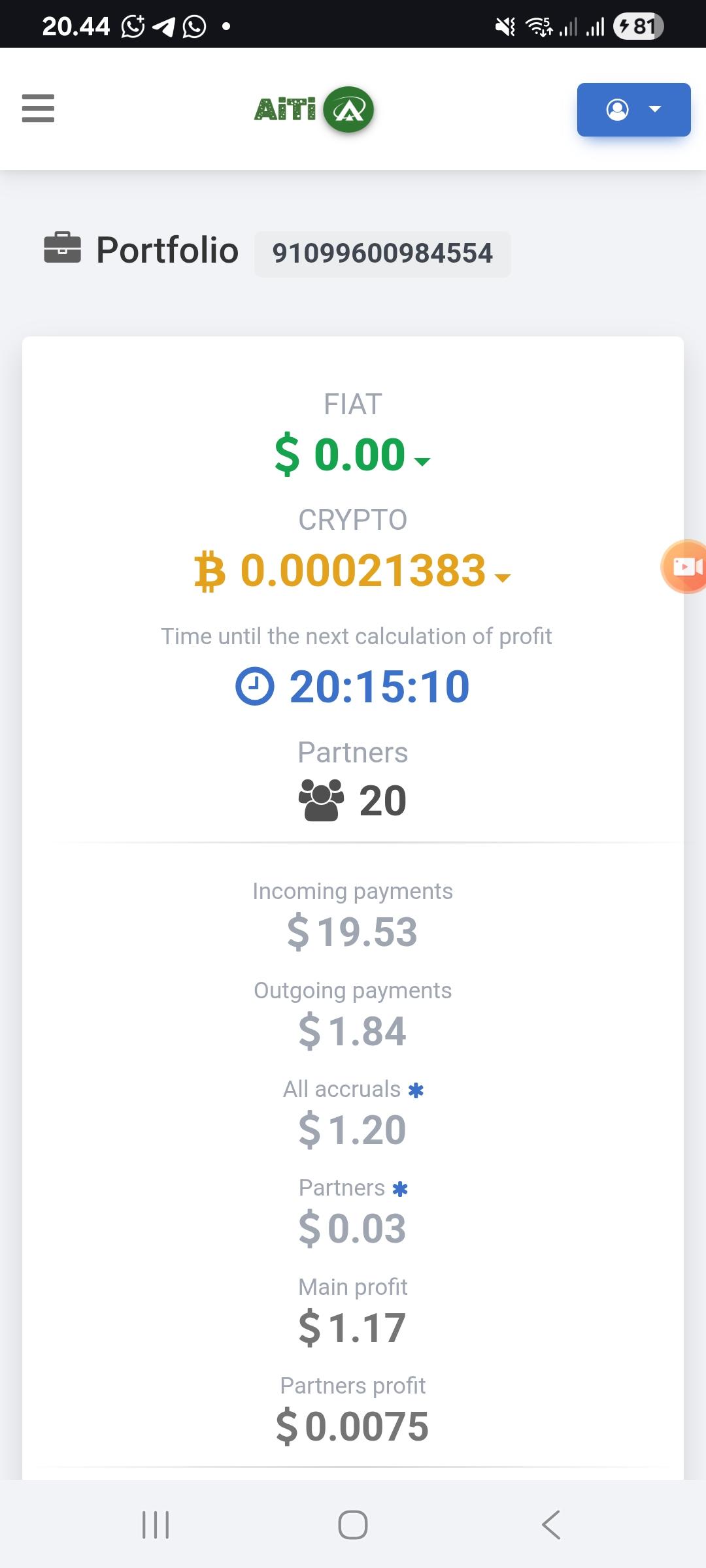Open the hamburger drawer menu
The height and width of the screenshot is (1568, 706).
point(38,108)
